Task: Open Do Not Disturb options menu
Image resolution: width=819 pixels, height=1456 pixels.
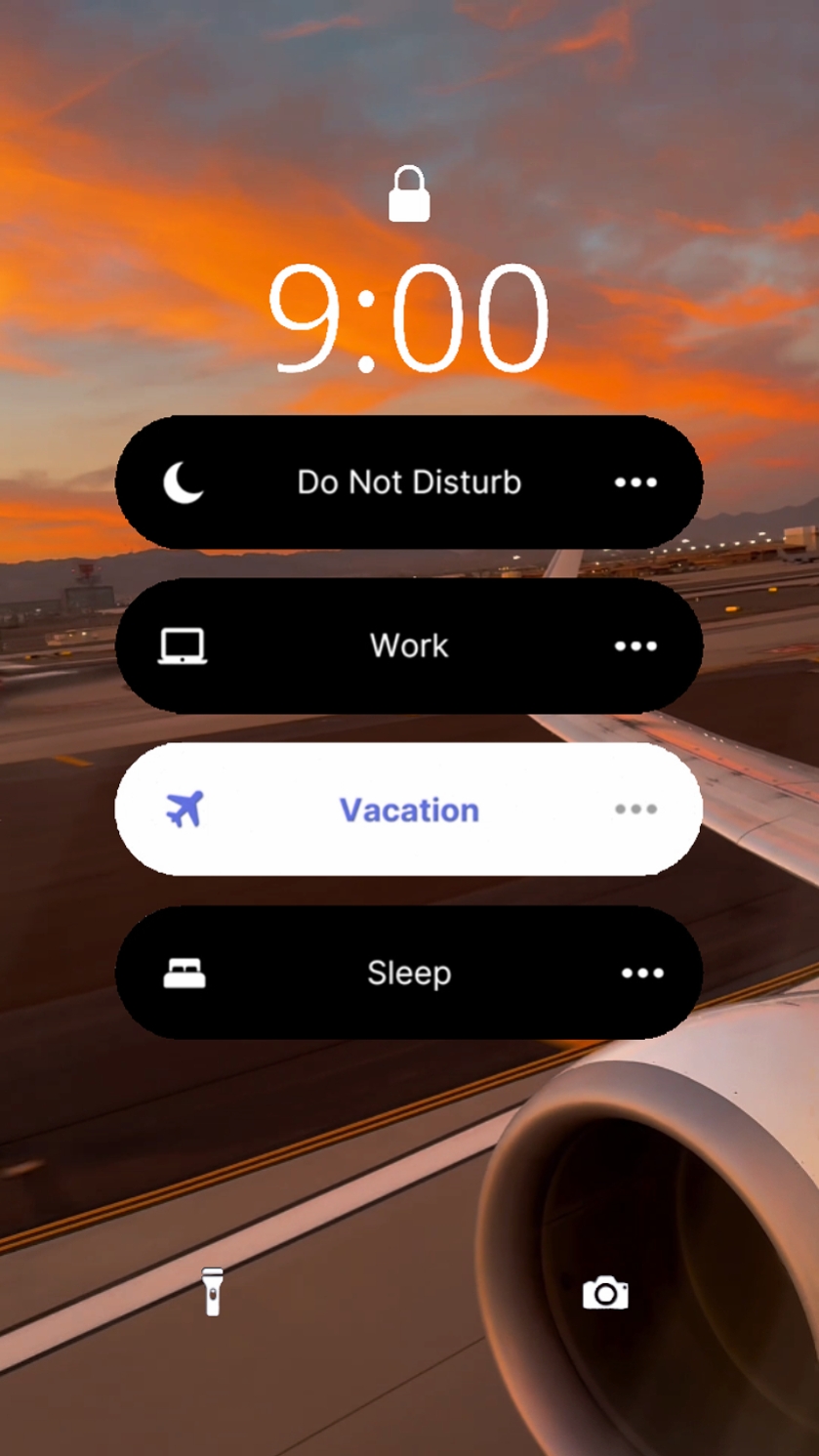Action: point(635,482)
